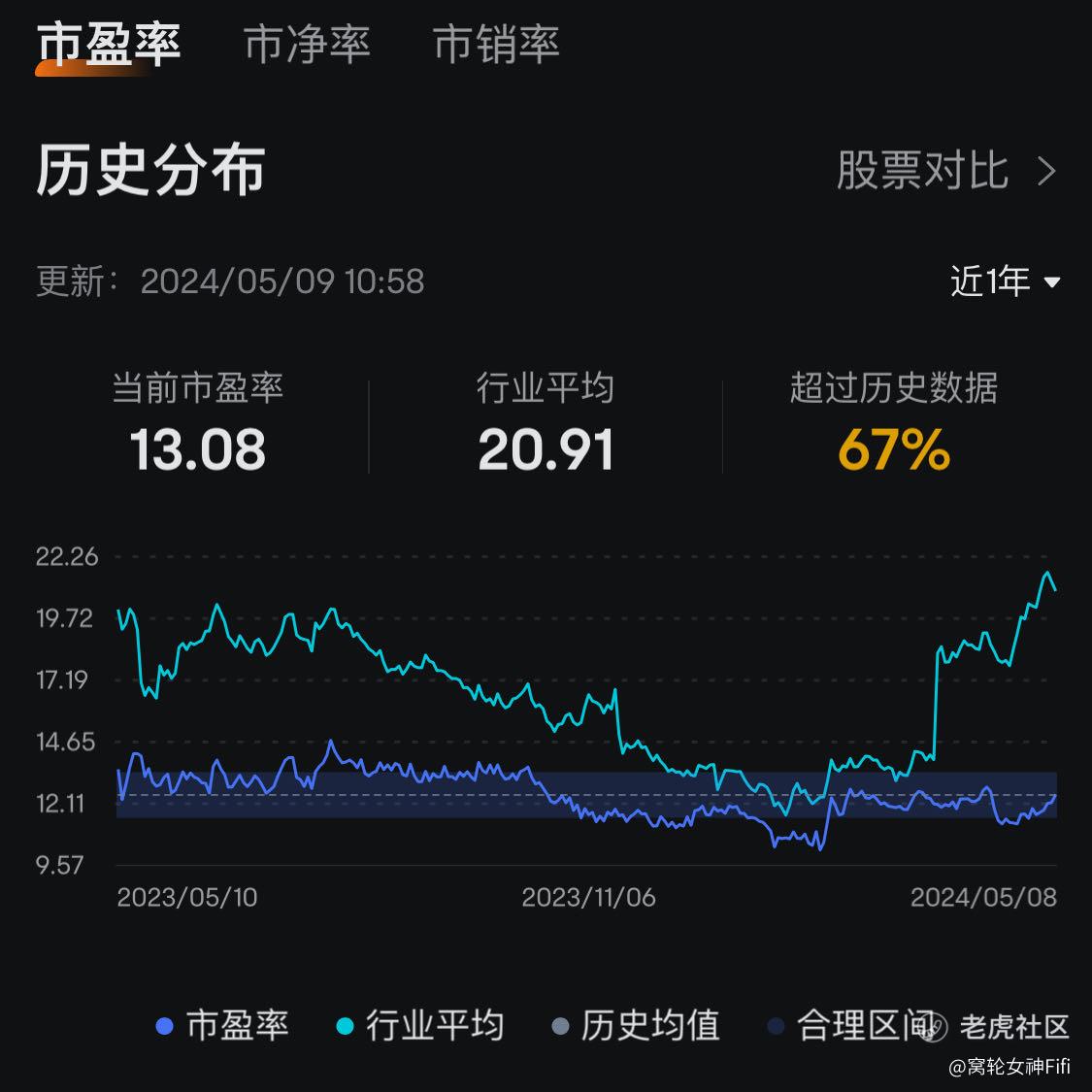Viewport: 1092px width, 1092px height.
Task: Toggle the 历史均值 legend series
Action: [635, 1025]
